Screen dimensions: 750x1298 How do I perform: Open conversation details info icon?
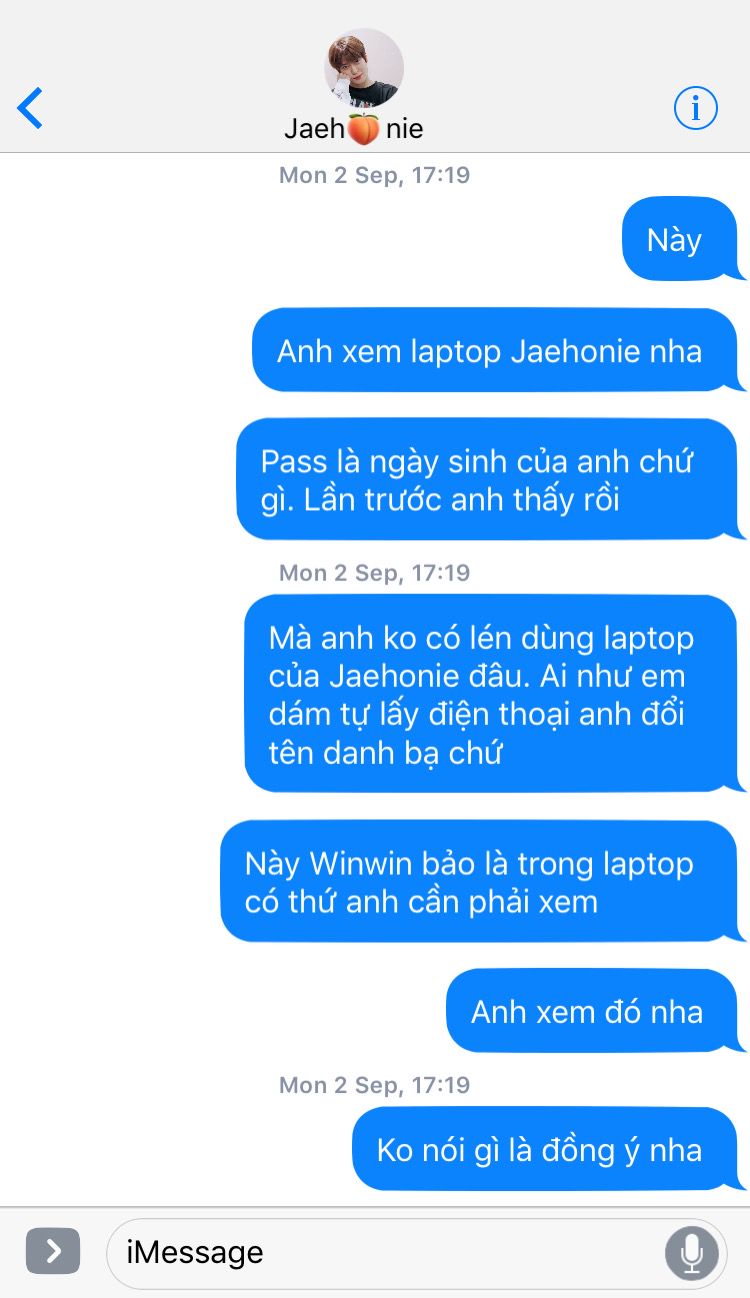(x=695, y=107)
